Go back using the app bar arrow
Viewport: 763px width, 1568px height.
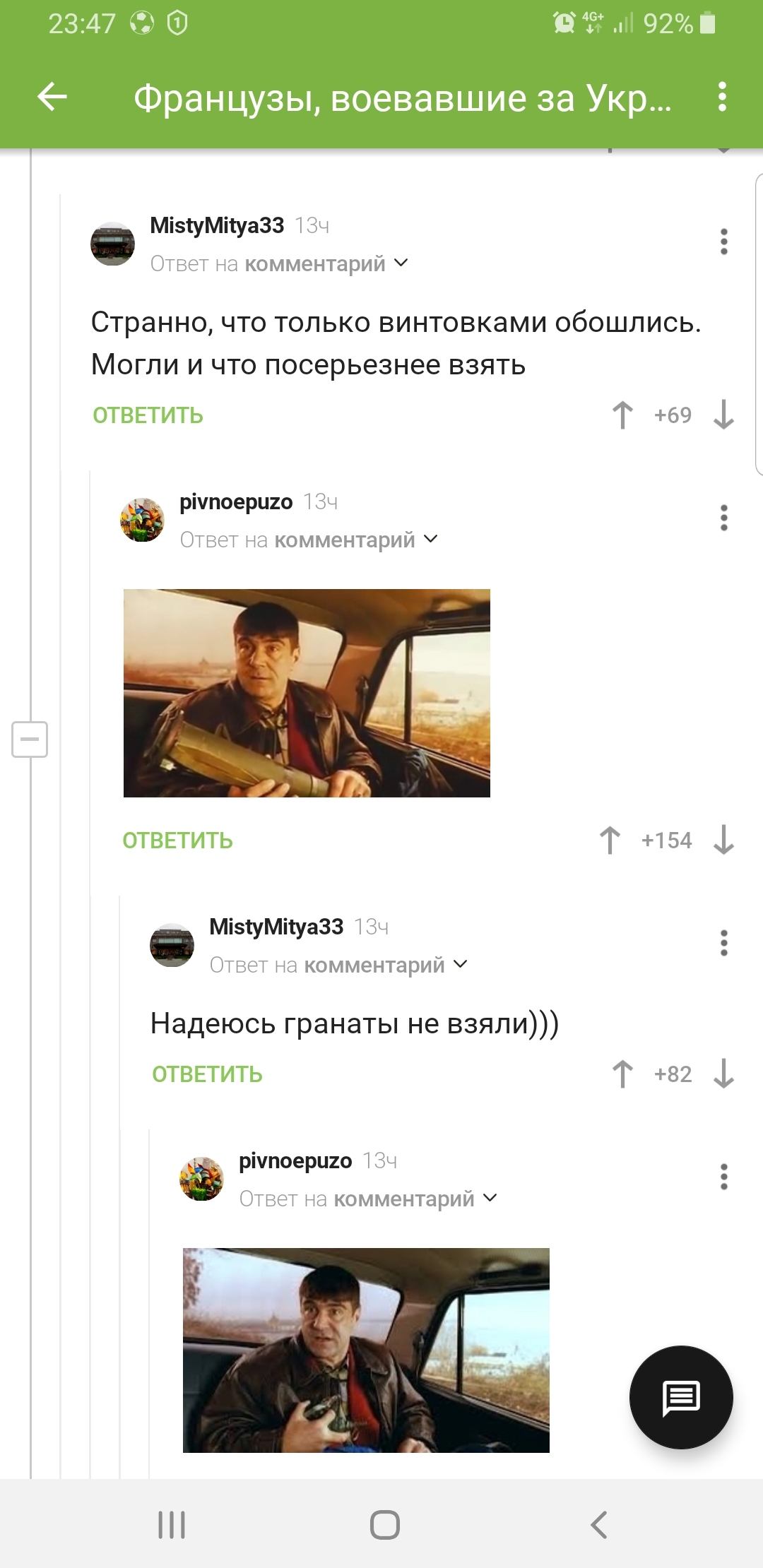[52, 97]
